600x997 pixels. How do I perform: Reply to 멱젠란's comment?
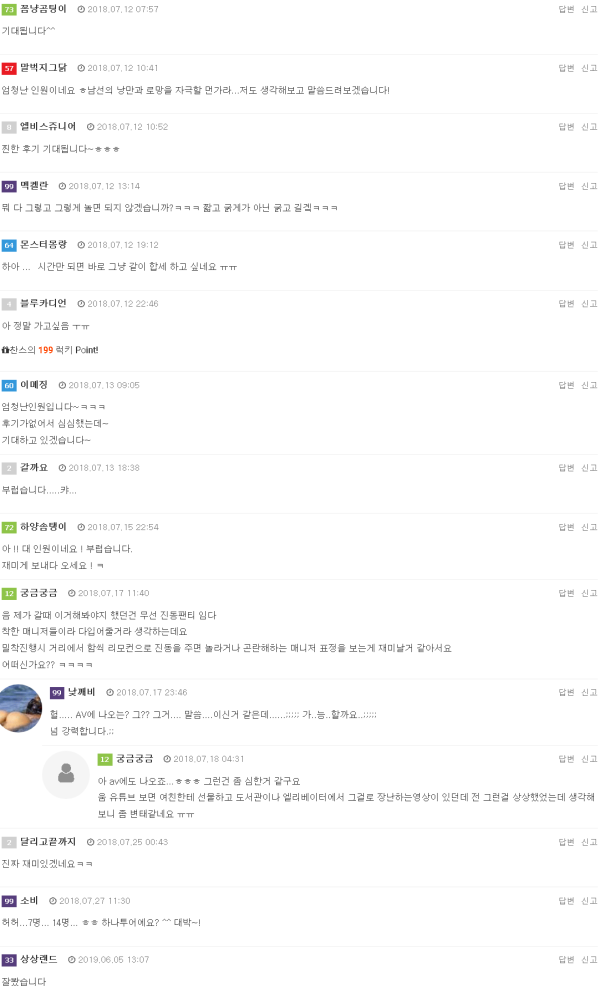(566, 186)
